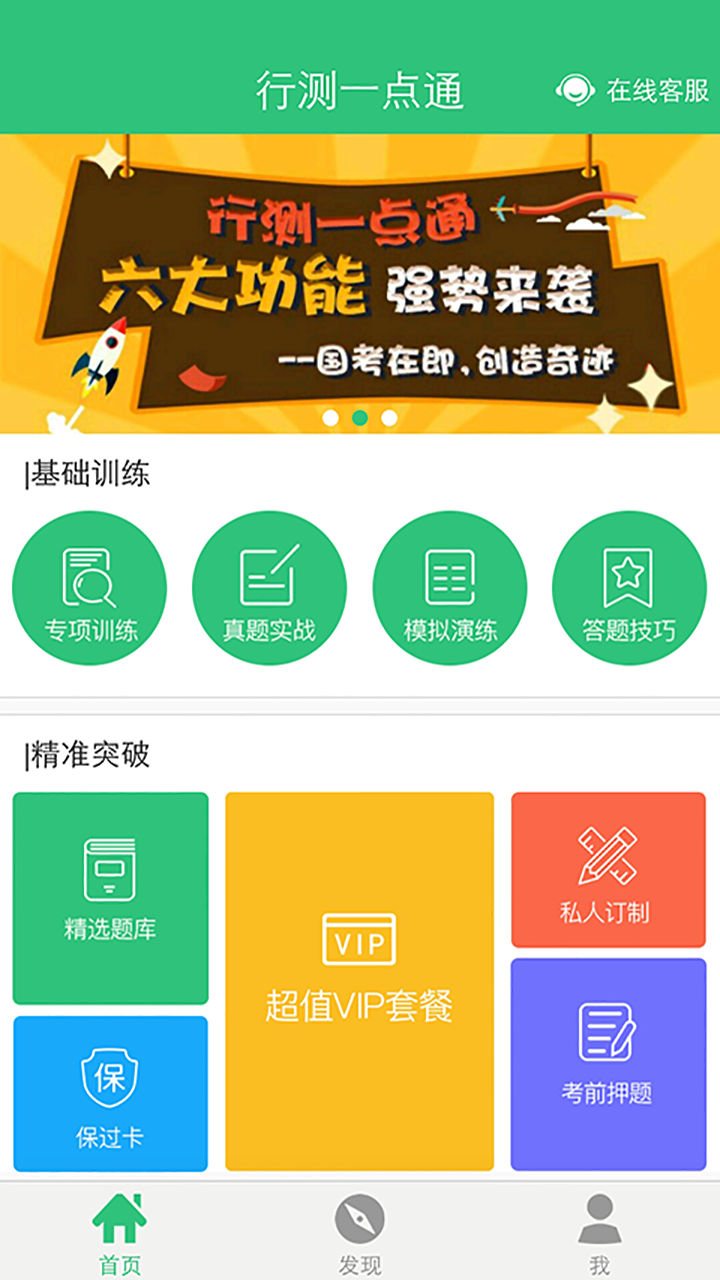Contact 在线客服 online support
This screenshot has height=1280, width=720.
(633, 90)
